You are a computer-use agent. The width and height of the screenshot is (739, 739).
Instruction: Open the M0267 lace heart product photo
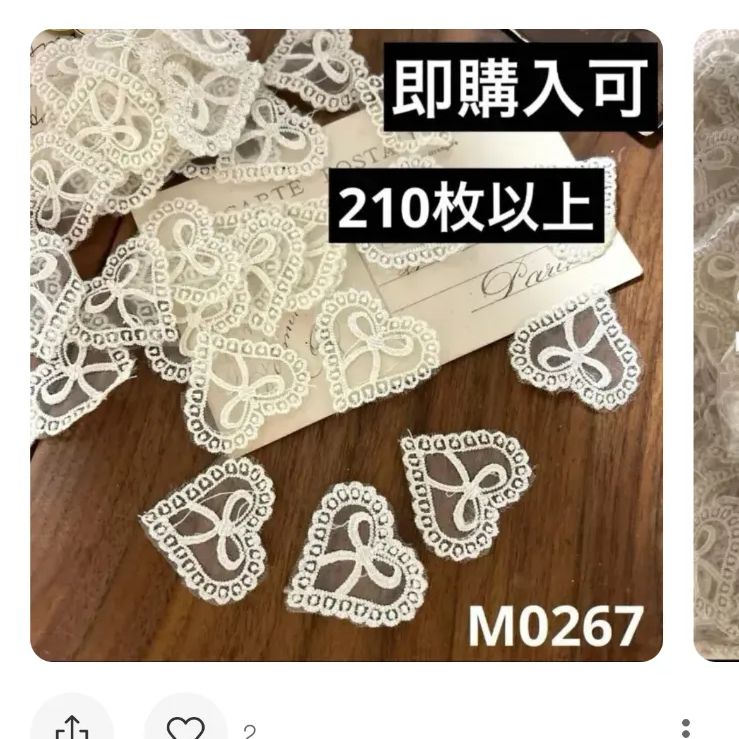tap(346, 345)
